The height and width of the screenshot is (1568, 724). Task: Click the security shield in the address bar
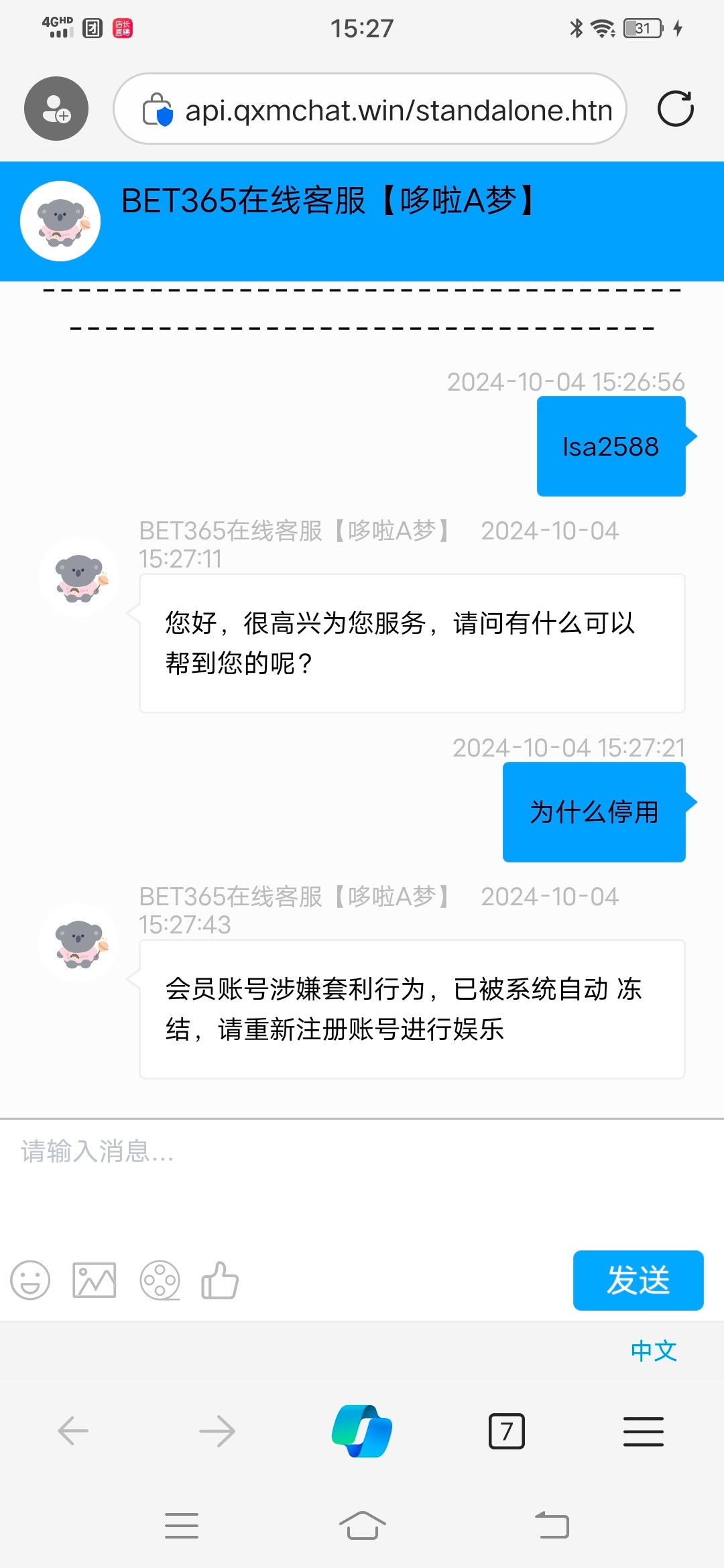(158, 109)
